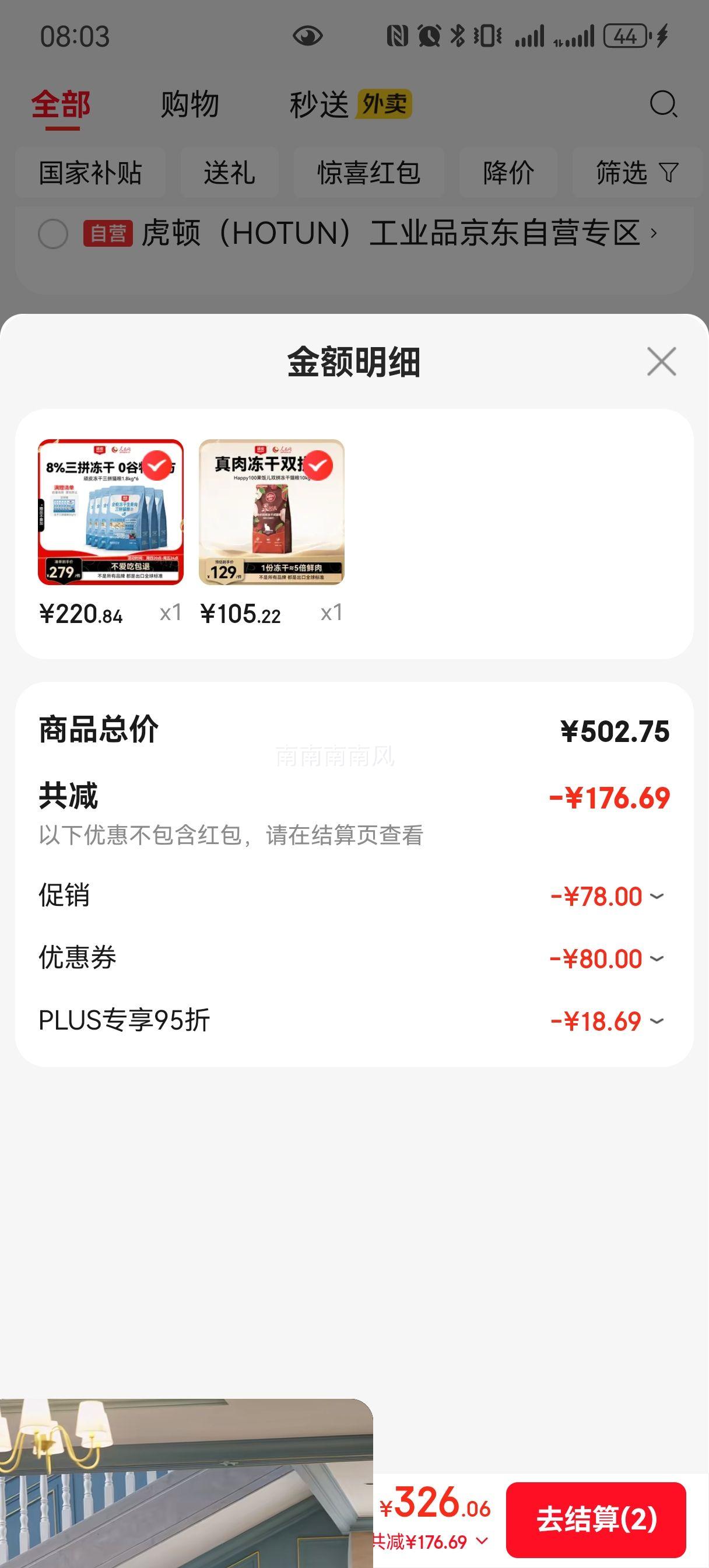Viewport: 709px width, 1568px height.
Task: Tap the 国家补贴 filter chip
Action: click(89, 173)
